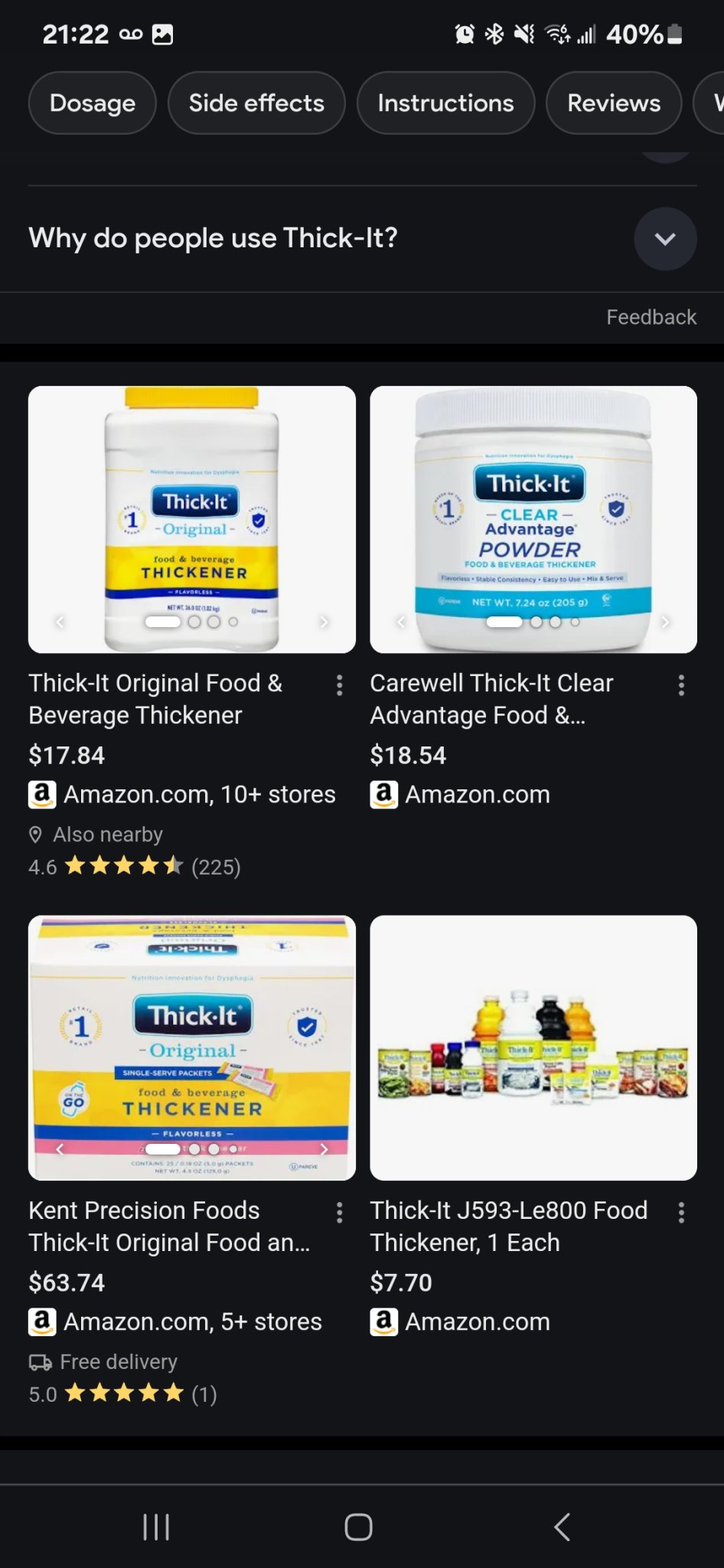Go back with the system back button
724x1568 pixels.
pyautogui.click(x=562, y=1527)
